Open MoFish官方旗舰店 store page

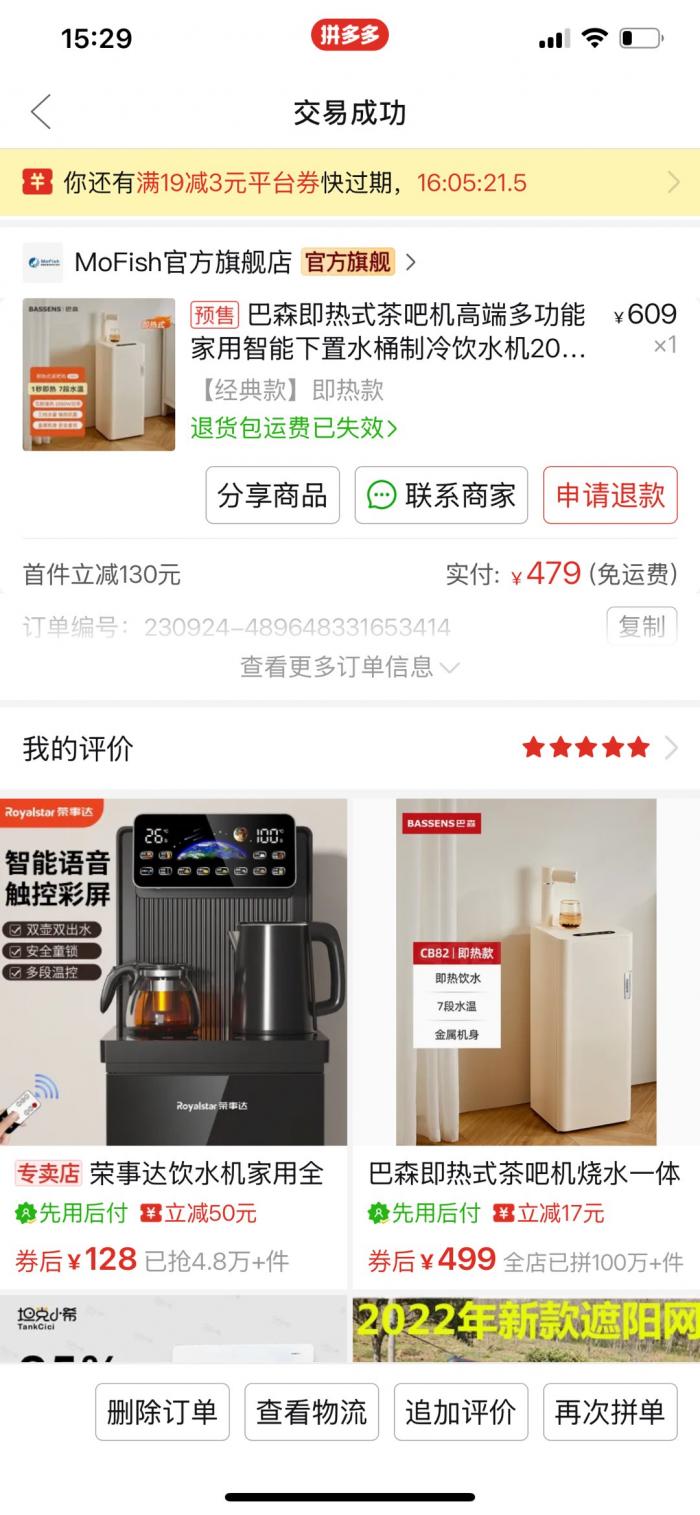[x=220, y=262]
